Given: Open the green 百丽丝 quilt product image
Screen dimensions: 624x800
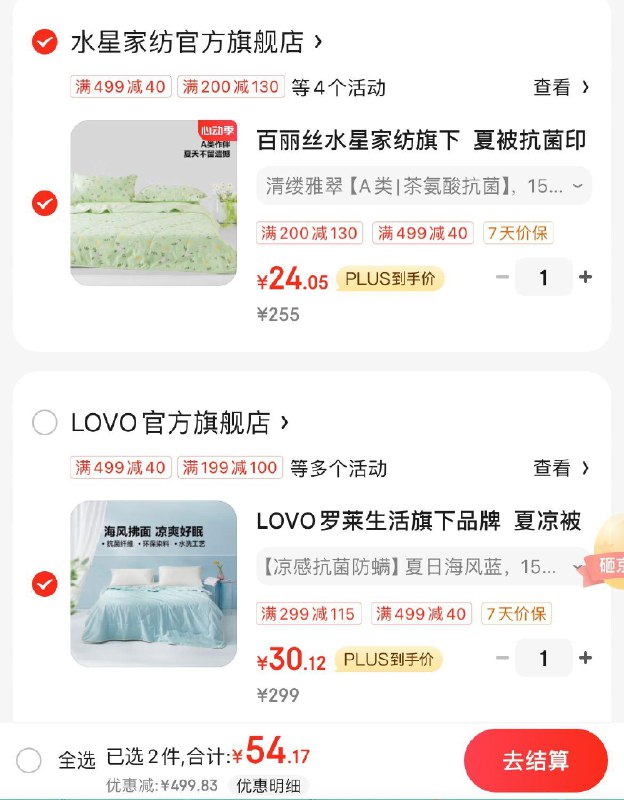Looking at the screenshot, I should tap(154, 203).
